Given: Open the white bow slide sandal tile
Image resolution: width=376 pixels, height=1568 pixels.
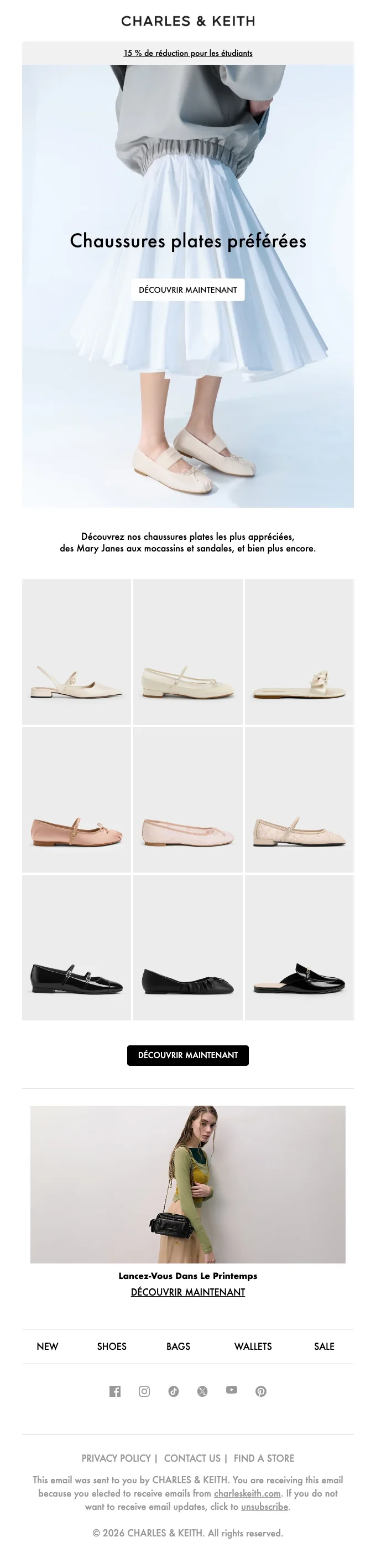Looking at the screenshot, I should (x=299, y=652).
